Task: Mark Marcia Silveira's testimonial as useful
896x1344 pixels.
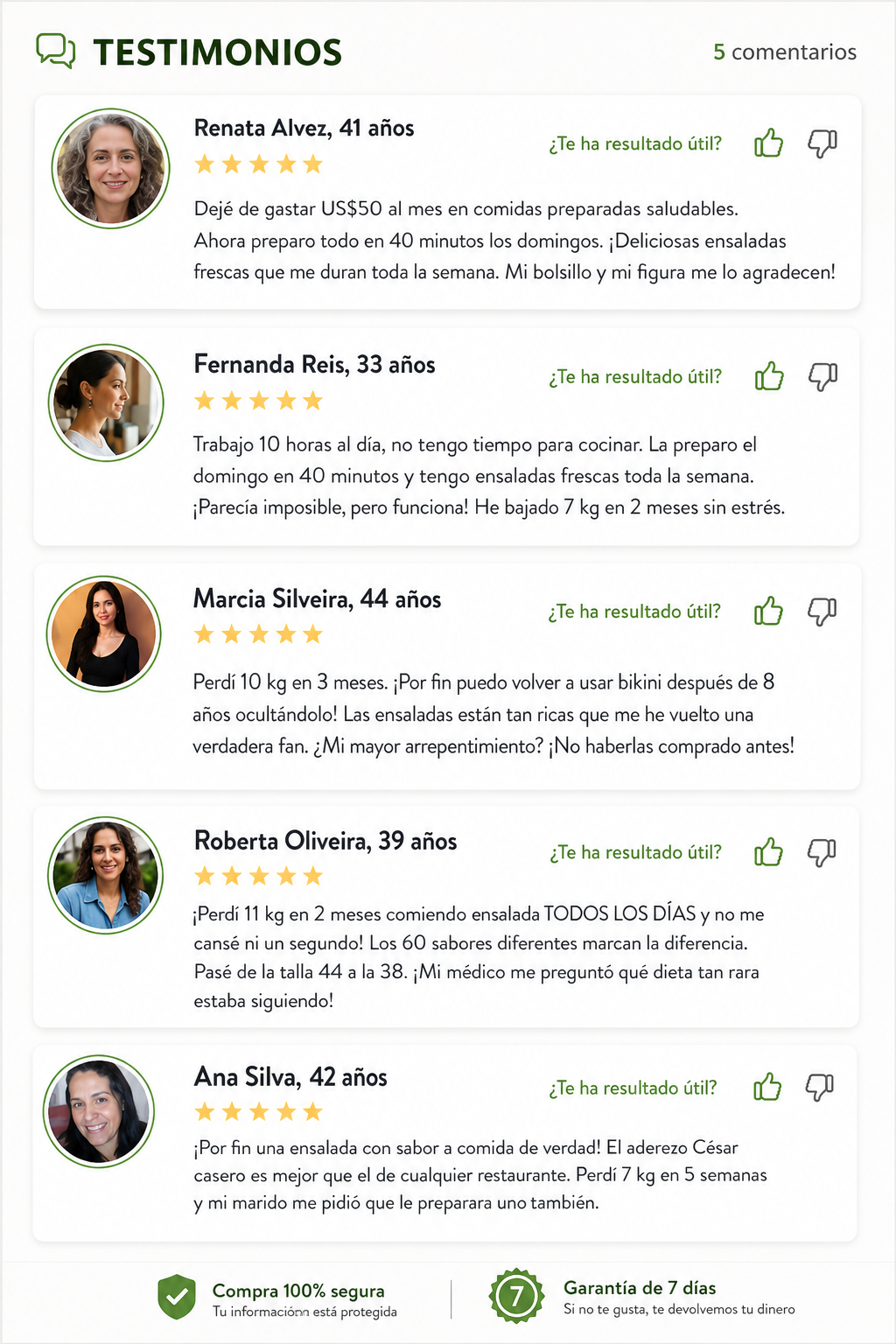Action: click(x=768, y=611)
